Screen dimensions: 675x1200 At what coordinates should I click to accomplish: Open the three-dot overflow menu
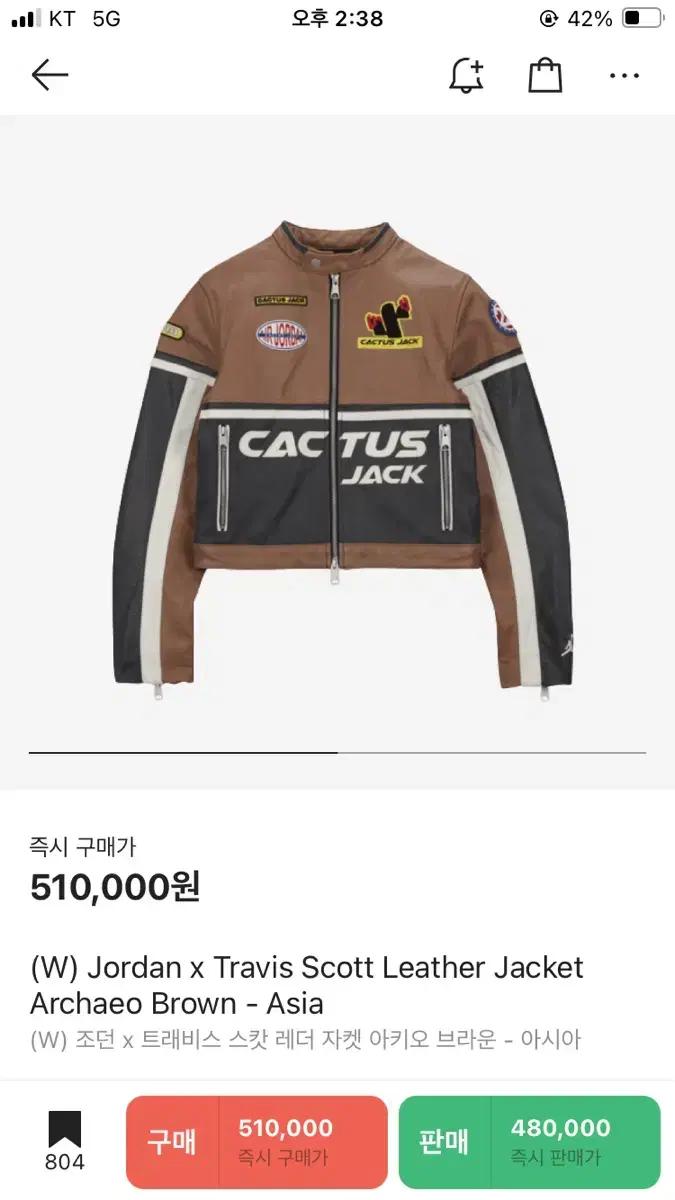point(624,75)
